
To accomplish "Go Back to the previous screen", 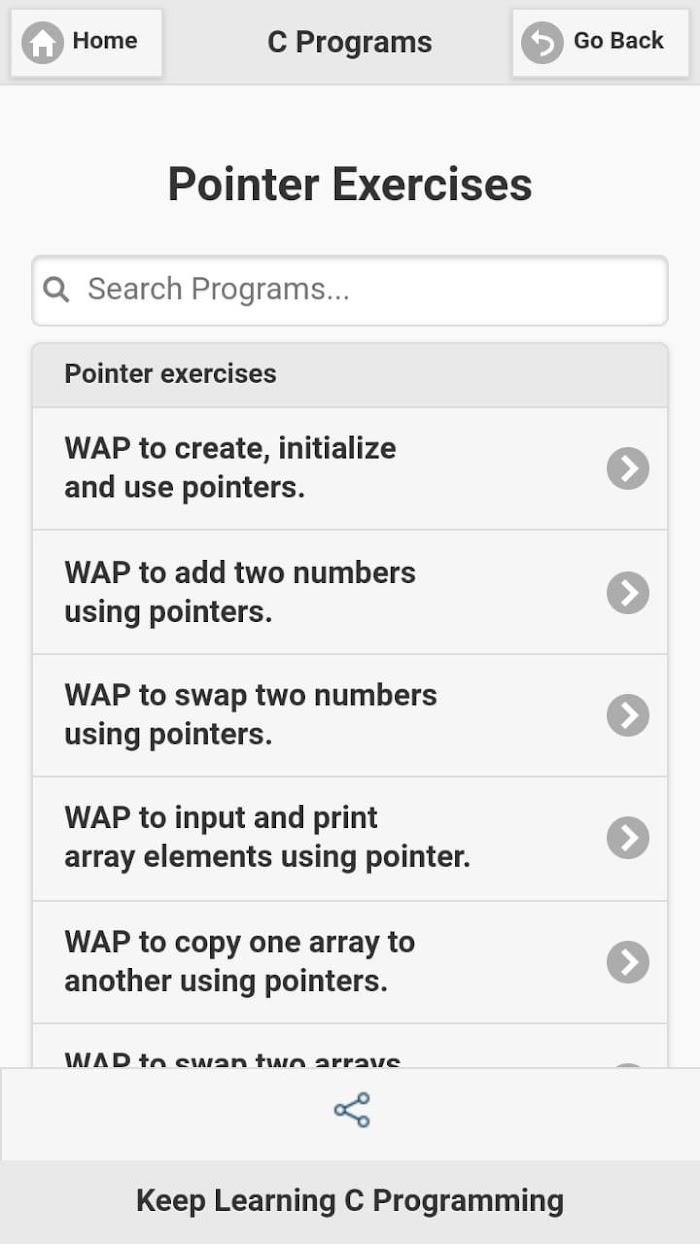I will (594, 42).
